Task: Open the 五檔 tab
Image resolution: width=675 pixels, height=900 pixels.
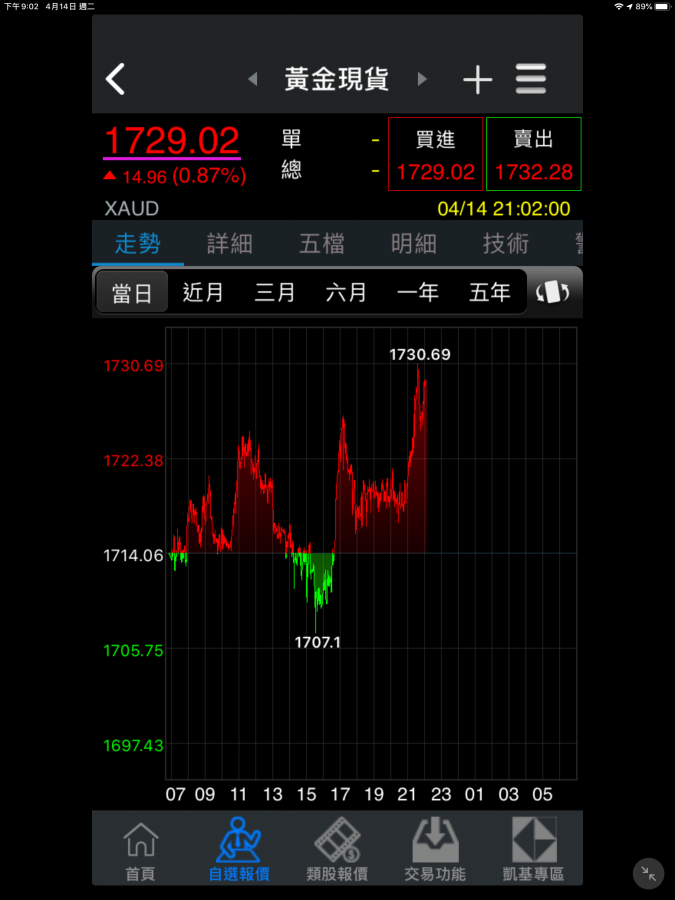Action: (x=321, y=243)
